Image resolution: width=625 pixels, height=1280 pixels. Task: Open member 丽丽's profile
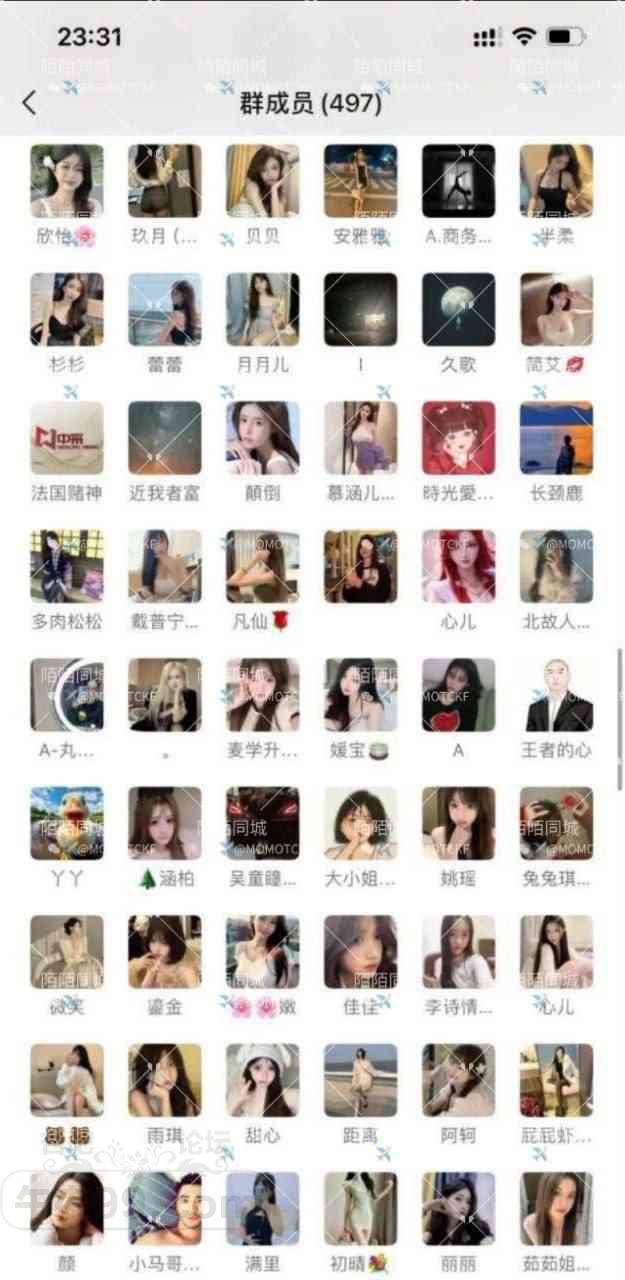(459, 1208)
